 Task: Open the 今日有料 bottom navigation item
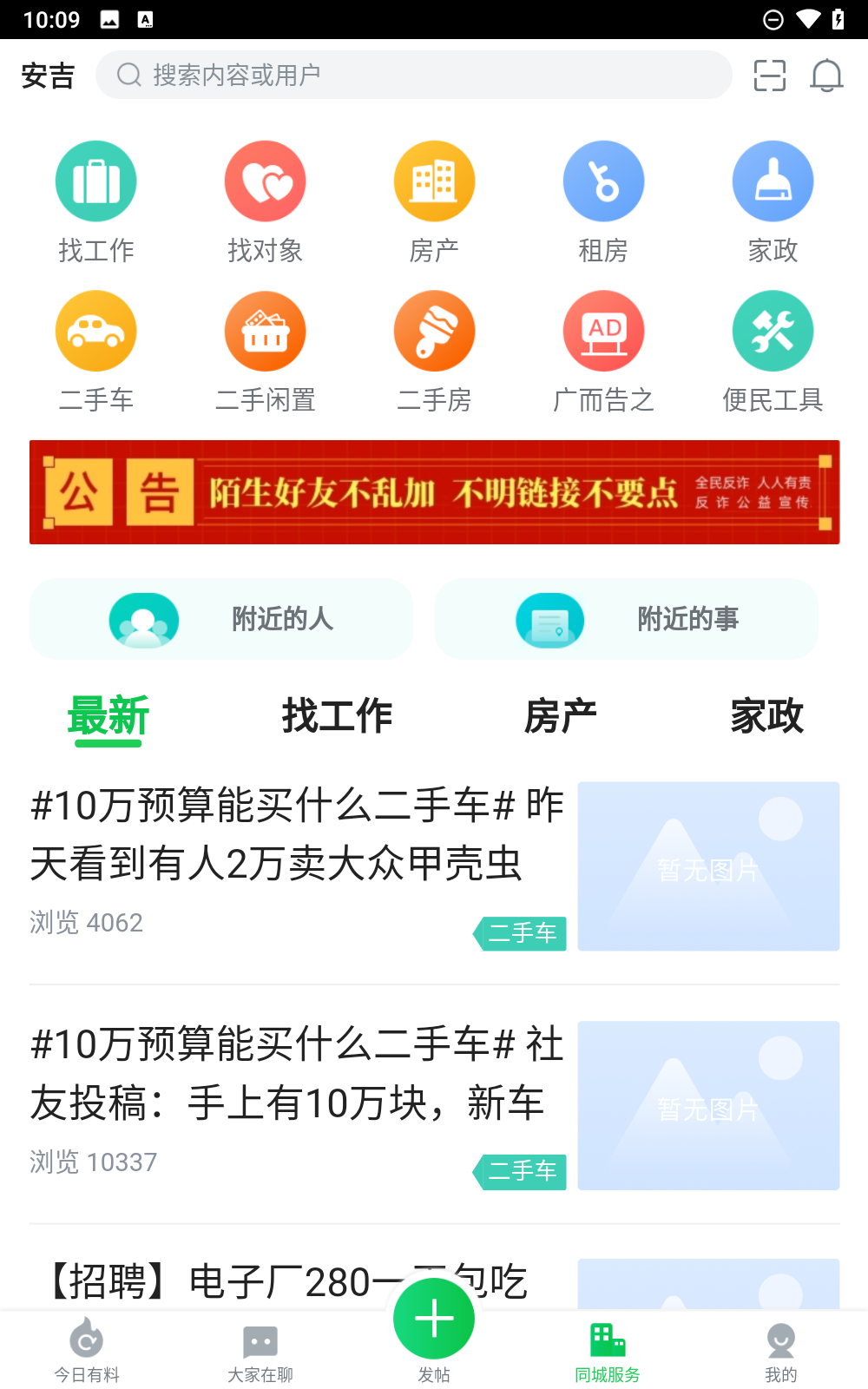point(86,1353)
